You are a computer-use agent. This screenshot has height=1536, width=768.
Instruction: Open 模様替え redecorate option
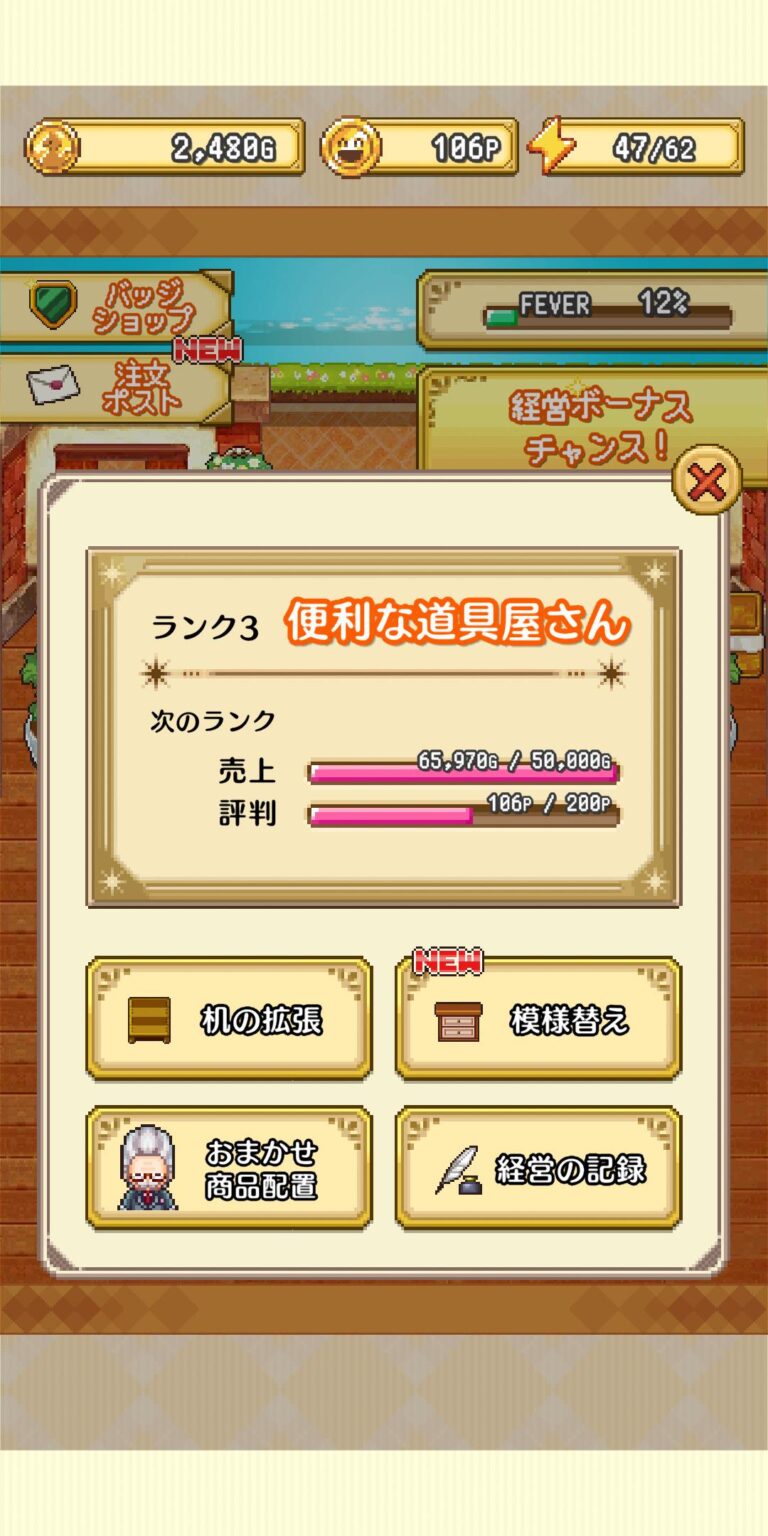538,1019
